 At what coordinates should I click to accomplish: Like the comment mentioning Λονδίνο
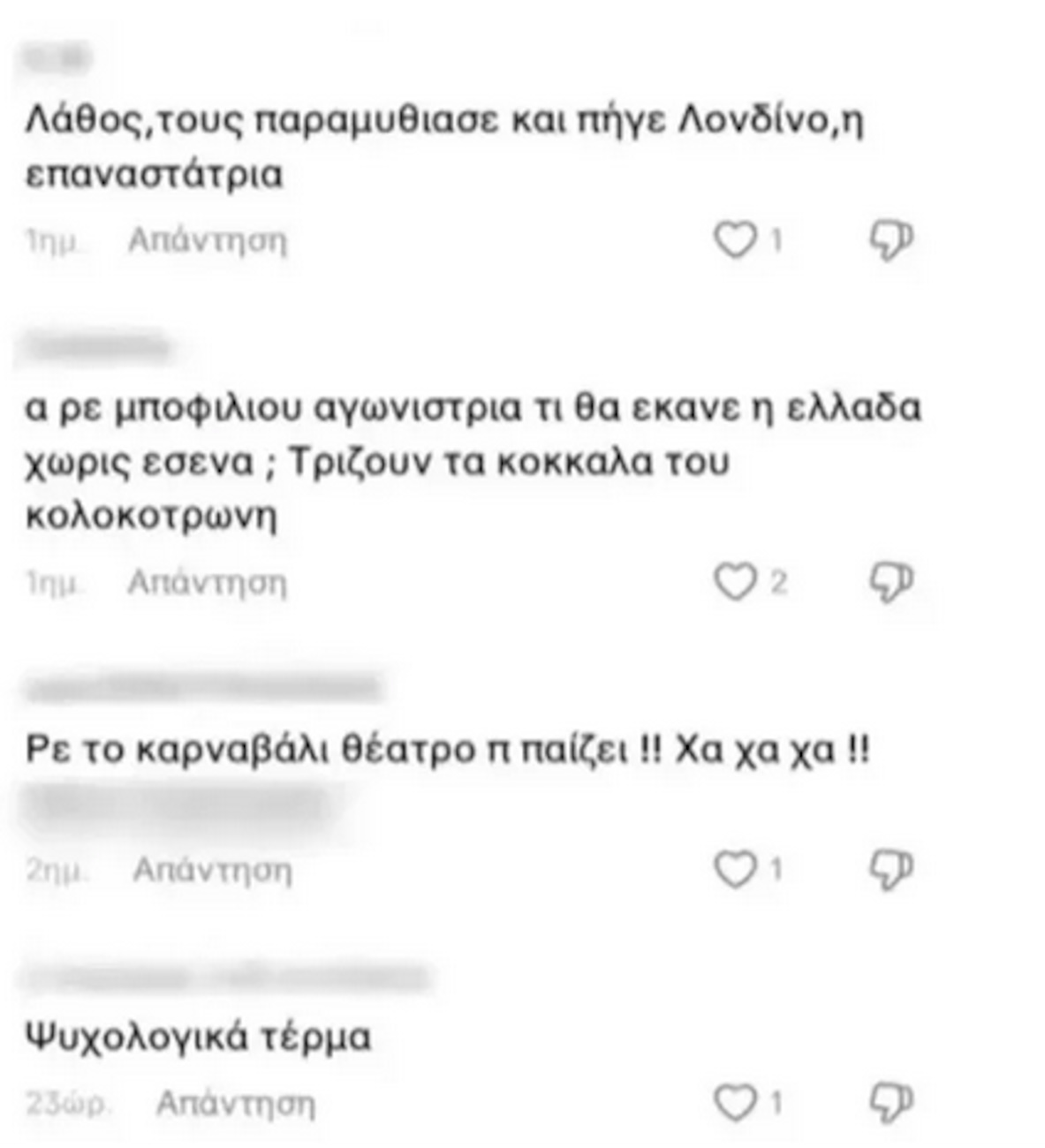tap(735, 239)
